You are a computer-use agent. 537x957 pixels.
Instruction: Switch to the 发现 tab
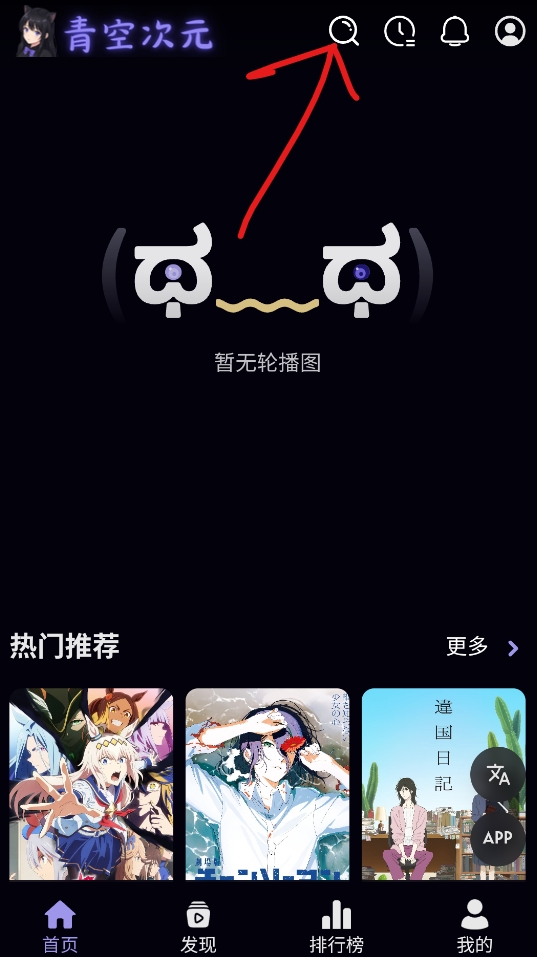click(198, 927)
